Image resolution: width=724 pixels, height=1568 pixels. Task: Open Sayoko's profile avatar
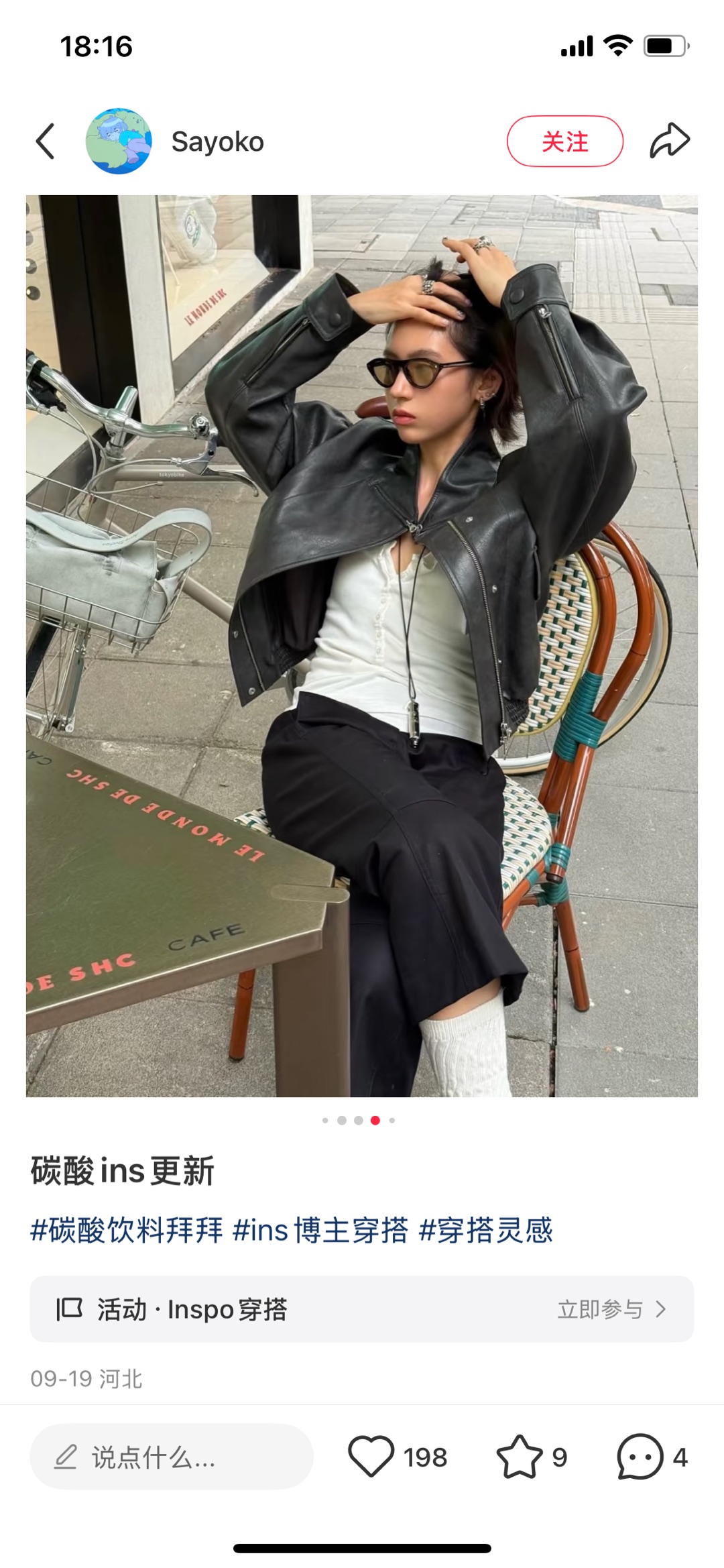point(119,142)
